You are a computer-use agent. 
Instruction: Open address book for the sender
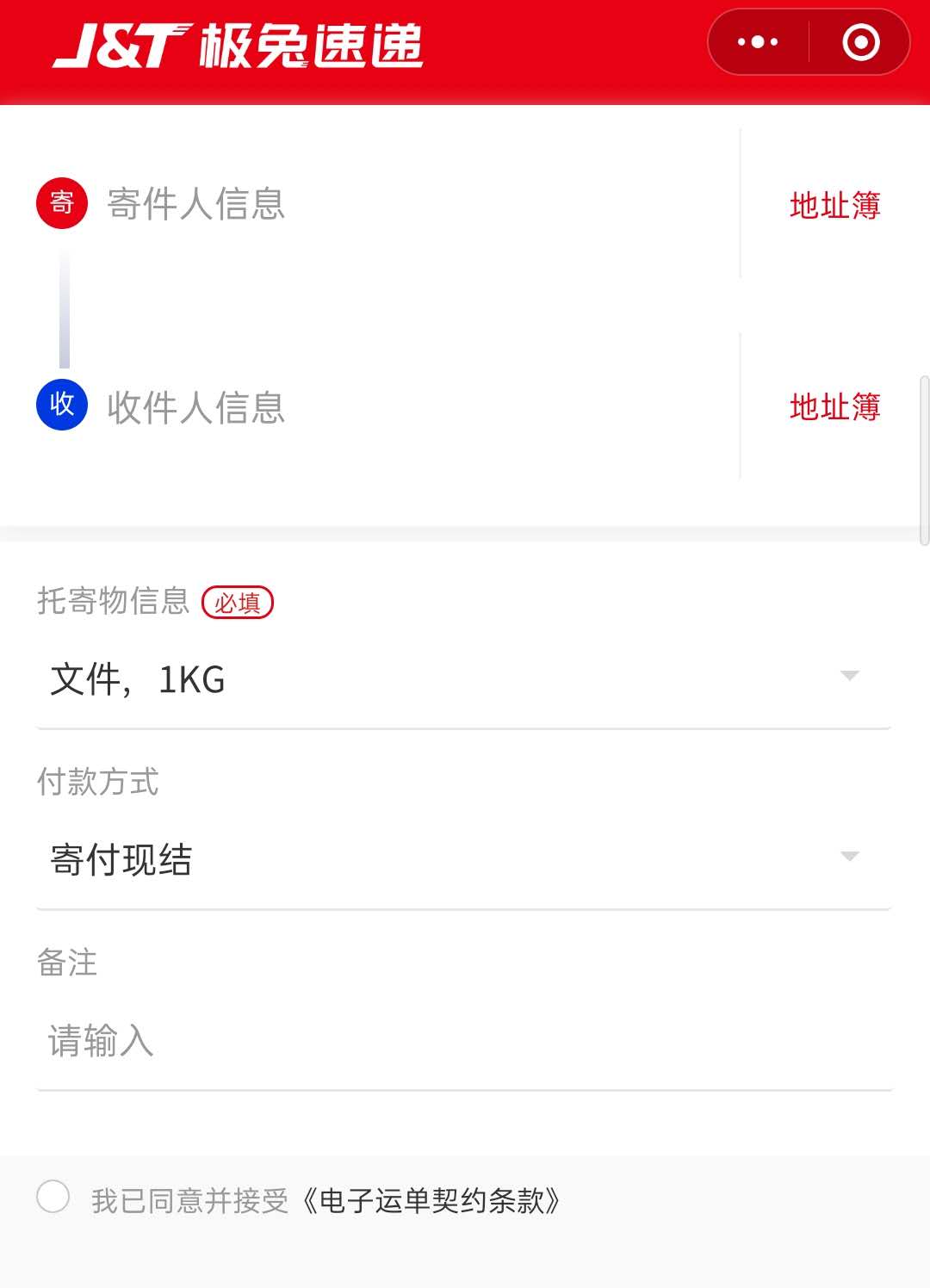(x=834, y=206)
